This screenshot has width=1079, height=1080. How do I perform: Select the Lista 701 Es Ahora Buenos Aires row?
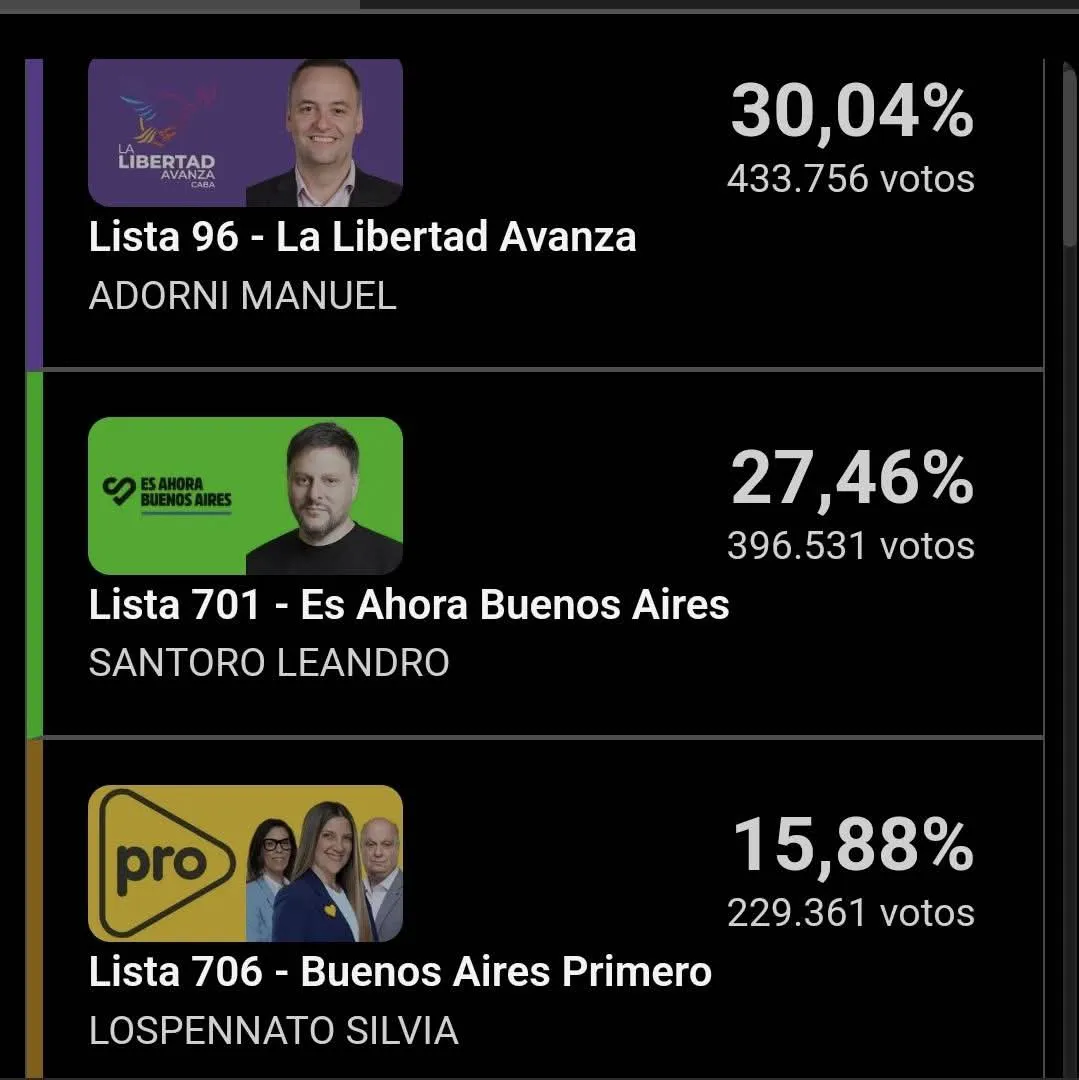[409, 605]
